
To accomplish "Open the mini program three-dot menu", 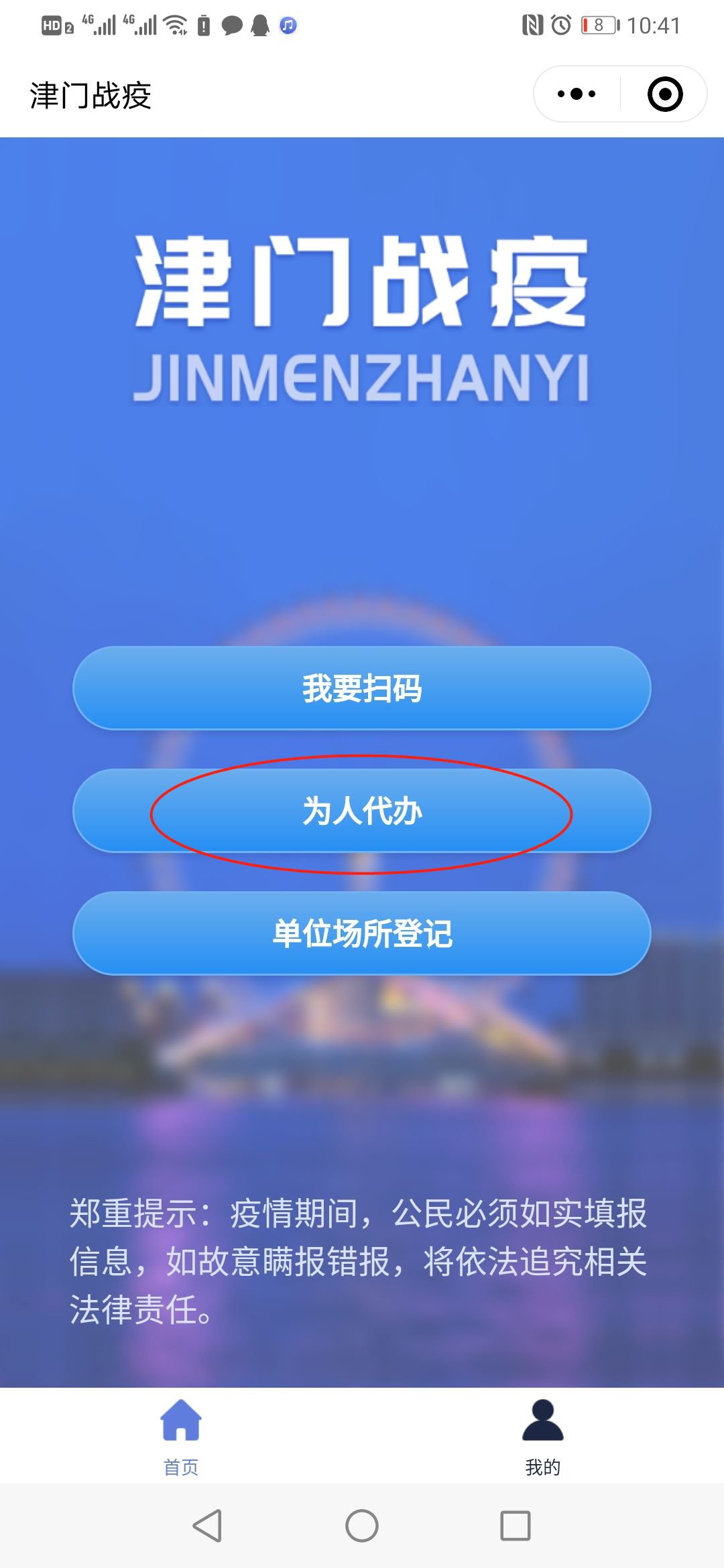I will [577, 94].
